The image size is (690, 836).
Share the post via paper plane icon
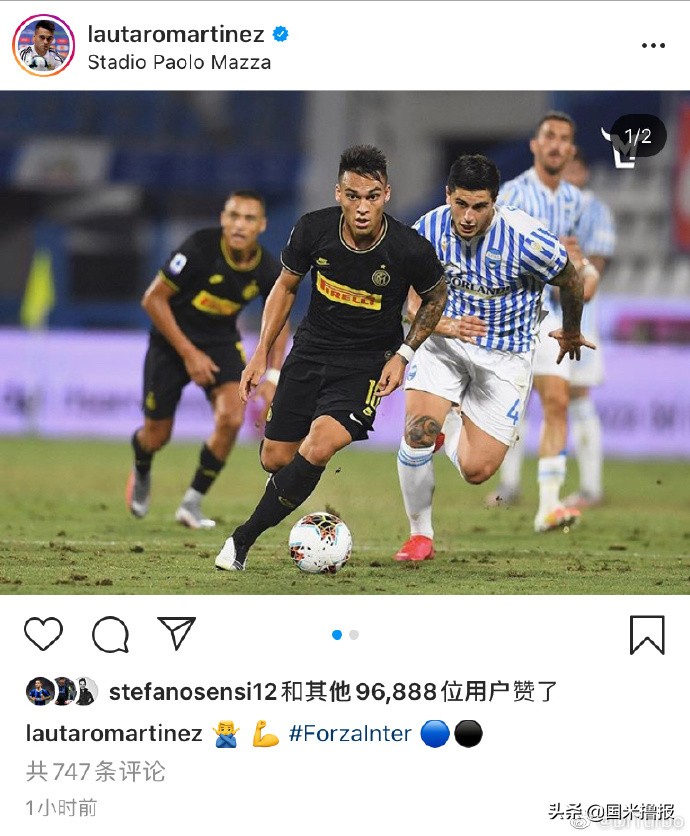coord(176,633)
